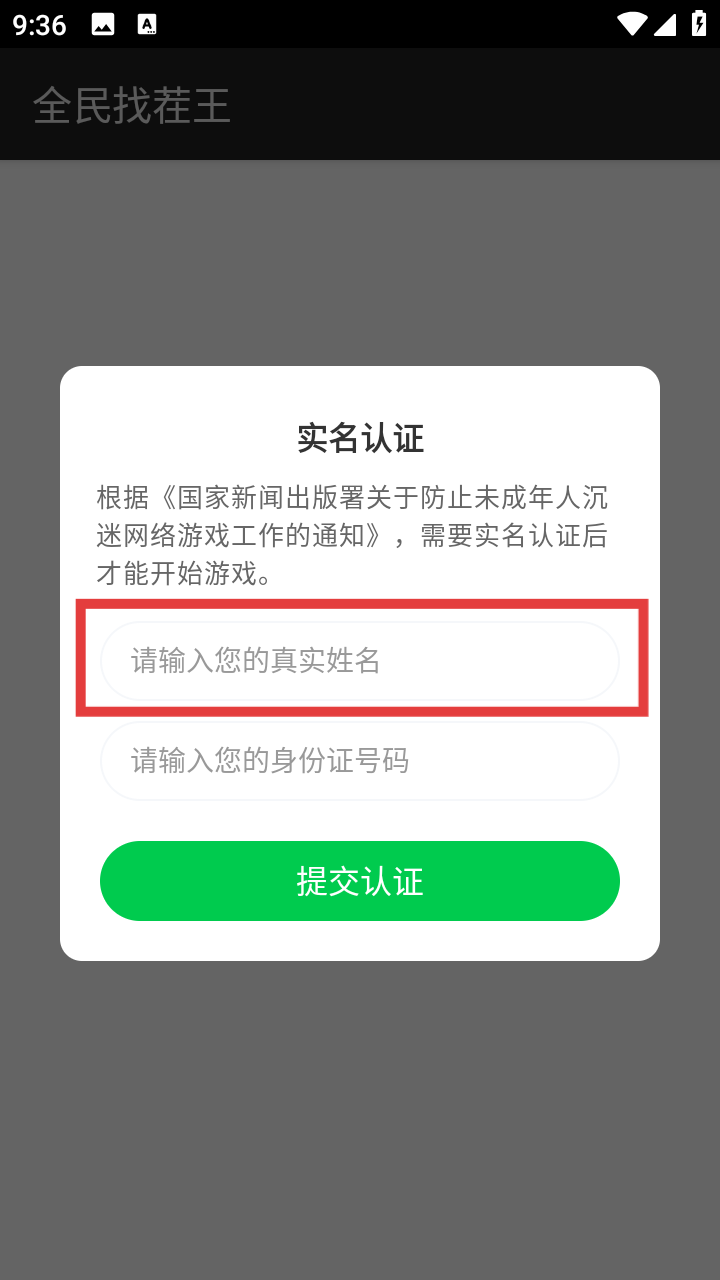The image size is (720, 1280).
Task: Select the ID card number field
Action: coord(360,761)
